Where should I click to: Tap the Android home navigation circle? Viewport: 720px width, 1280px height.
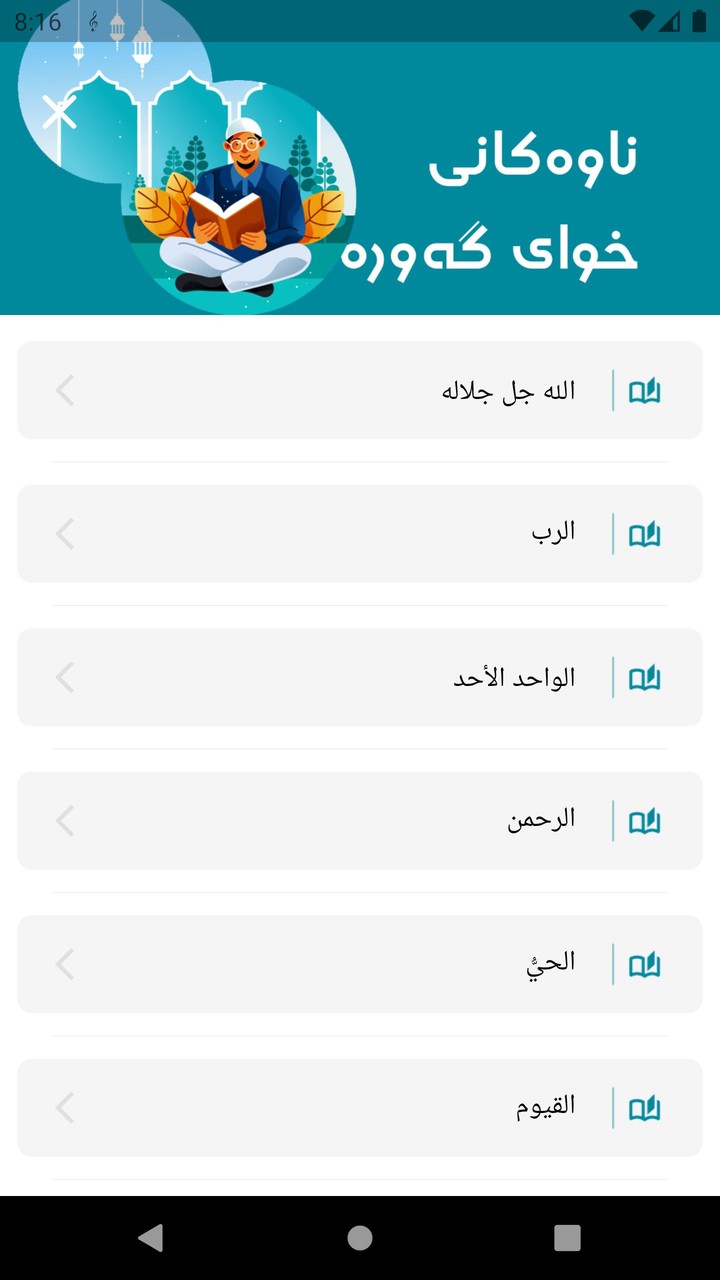point(360,1238)
